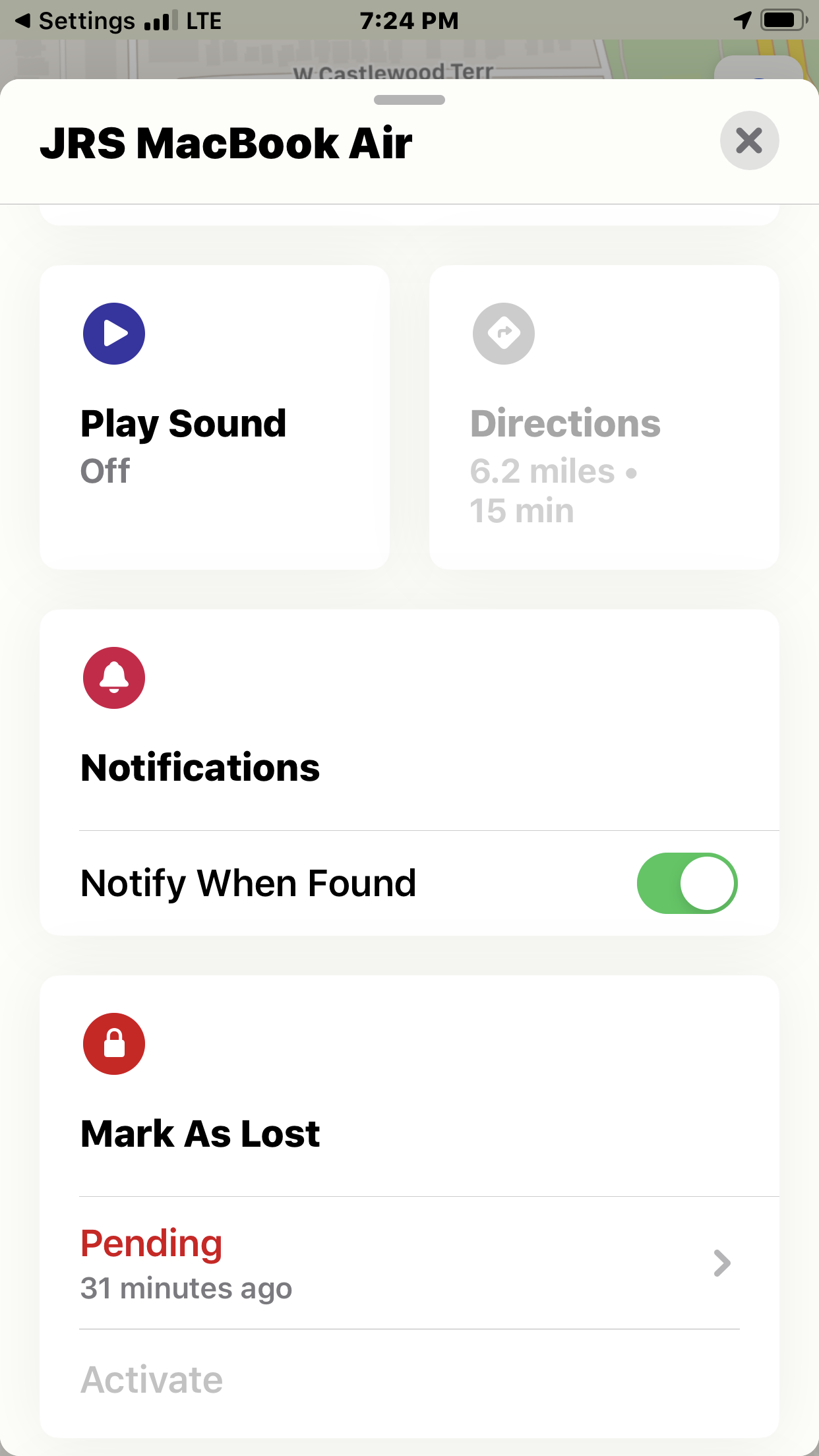Close the JRS MacBook Air panel

pos(749,140)
